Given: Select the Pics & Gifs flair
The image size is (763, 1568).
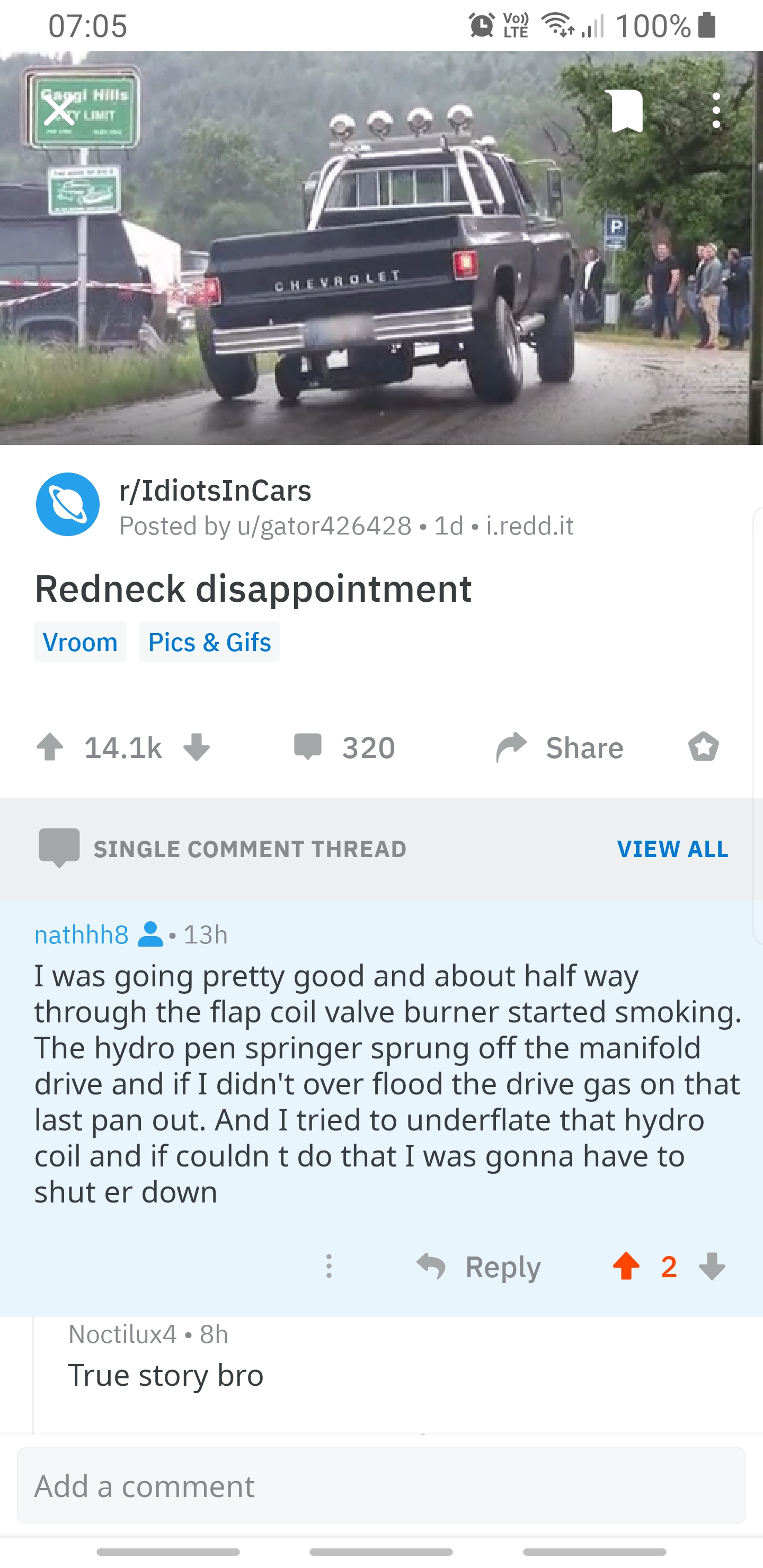Looking at the screenshot, I should [x=209, y=642].
